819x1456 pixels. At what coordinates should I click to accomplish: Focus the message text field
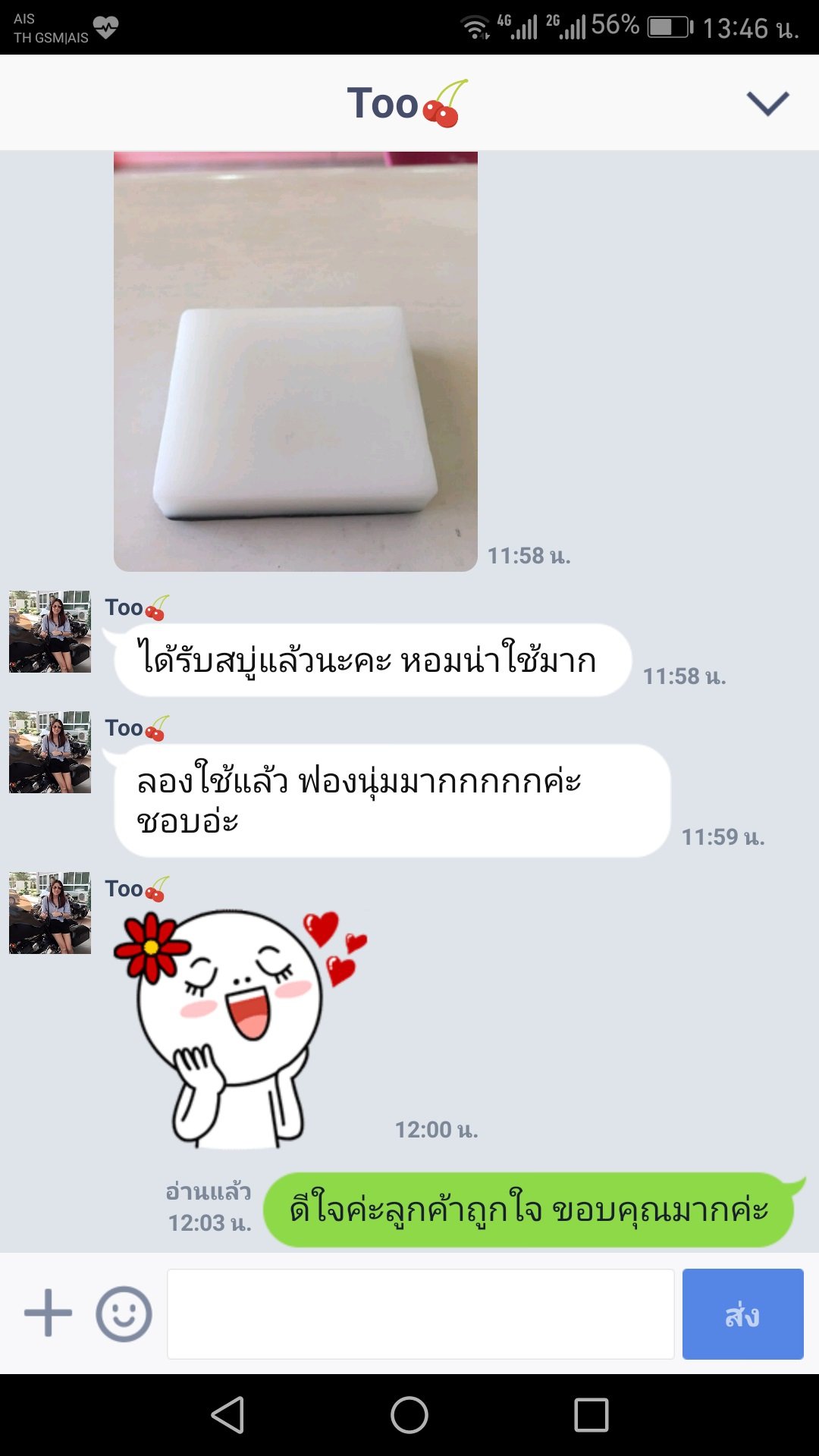(x=421, y=1313)
